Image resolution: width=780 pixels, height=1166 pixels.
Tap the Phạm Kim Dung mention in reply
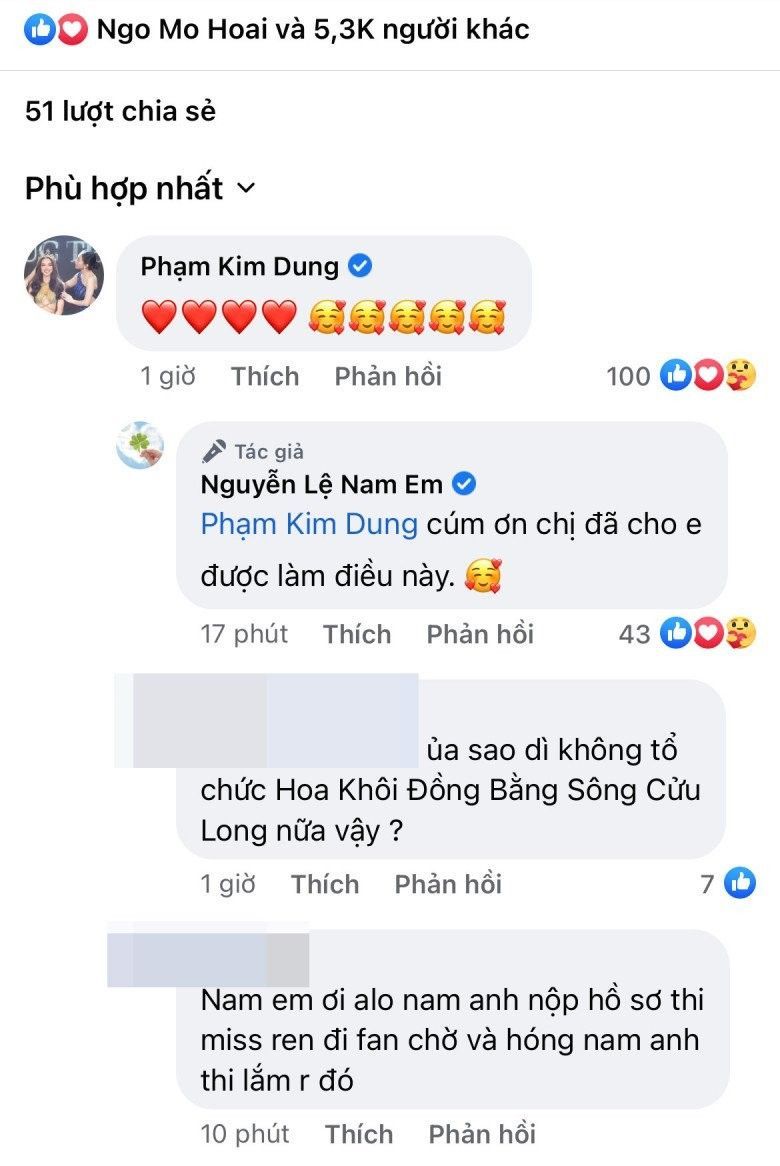point(309,524)
